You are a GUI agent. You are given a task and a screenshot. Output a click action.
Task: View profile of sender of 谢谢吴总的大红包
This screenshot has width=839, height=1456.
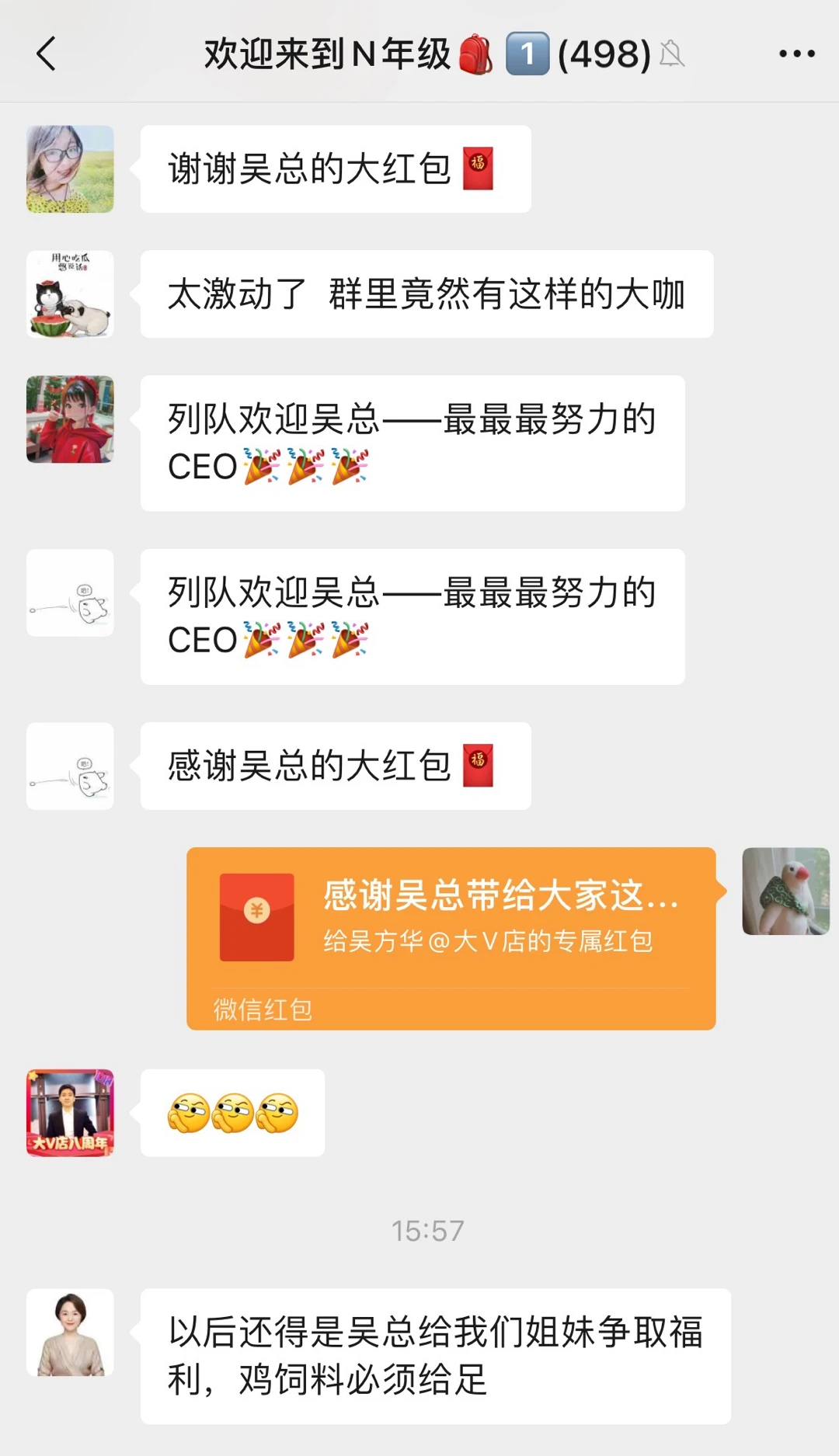[x=70, y=169]
